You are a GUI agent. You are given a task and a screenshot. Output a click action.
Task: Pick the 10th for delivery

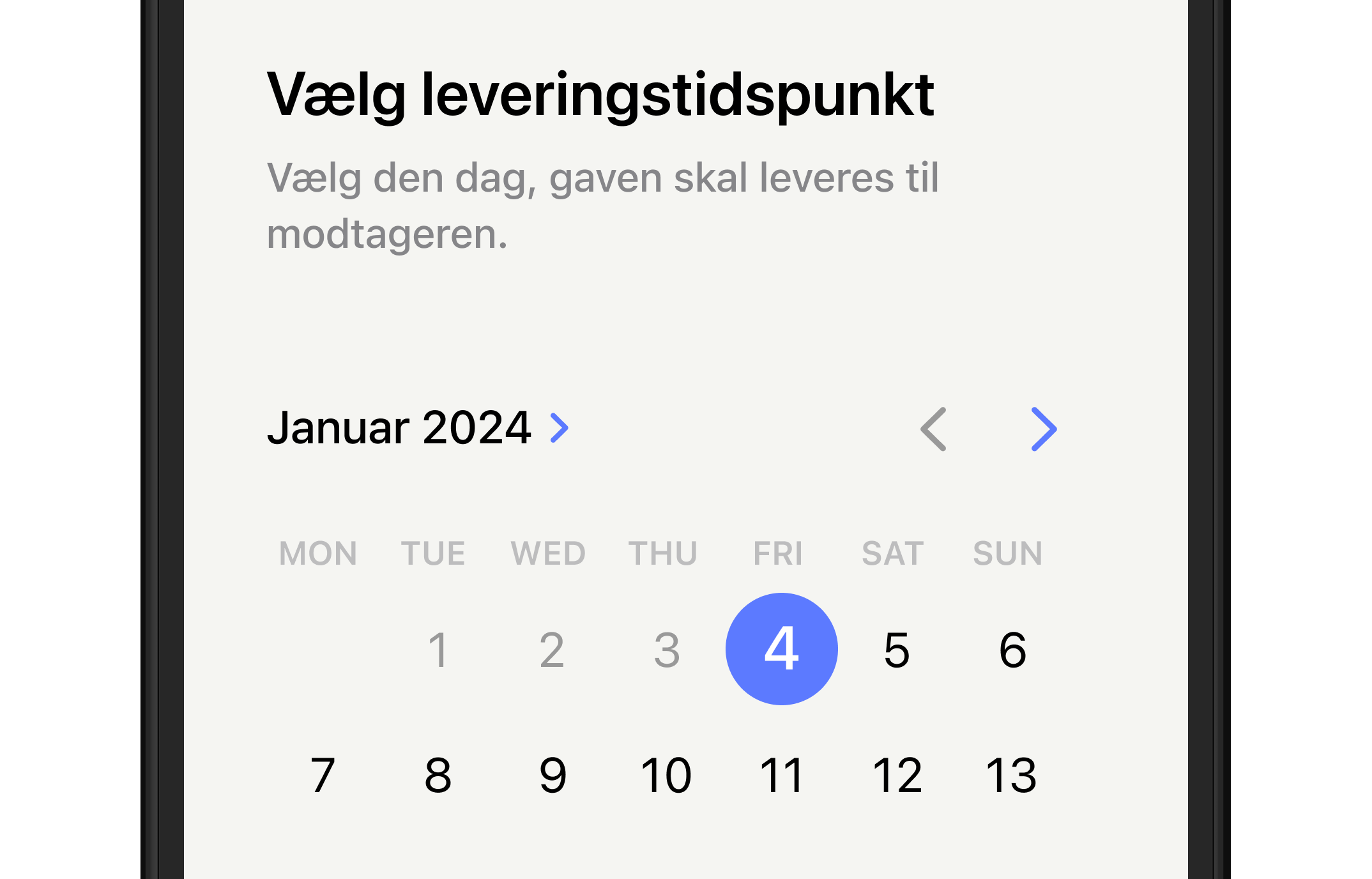coord(666,776)
